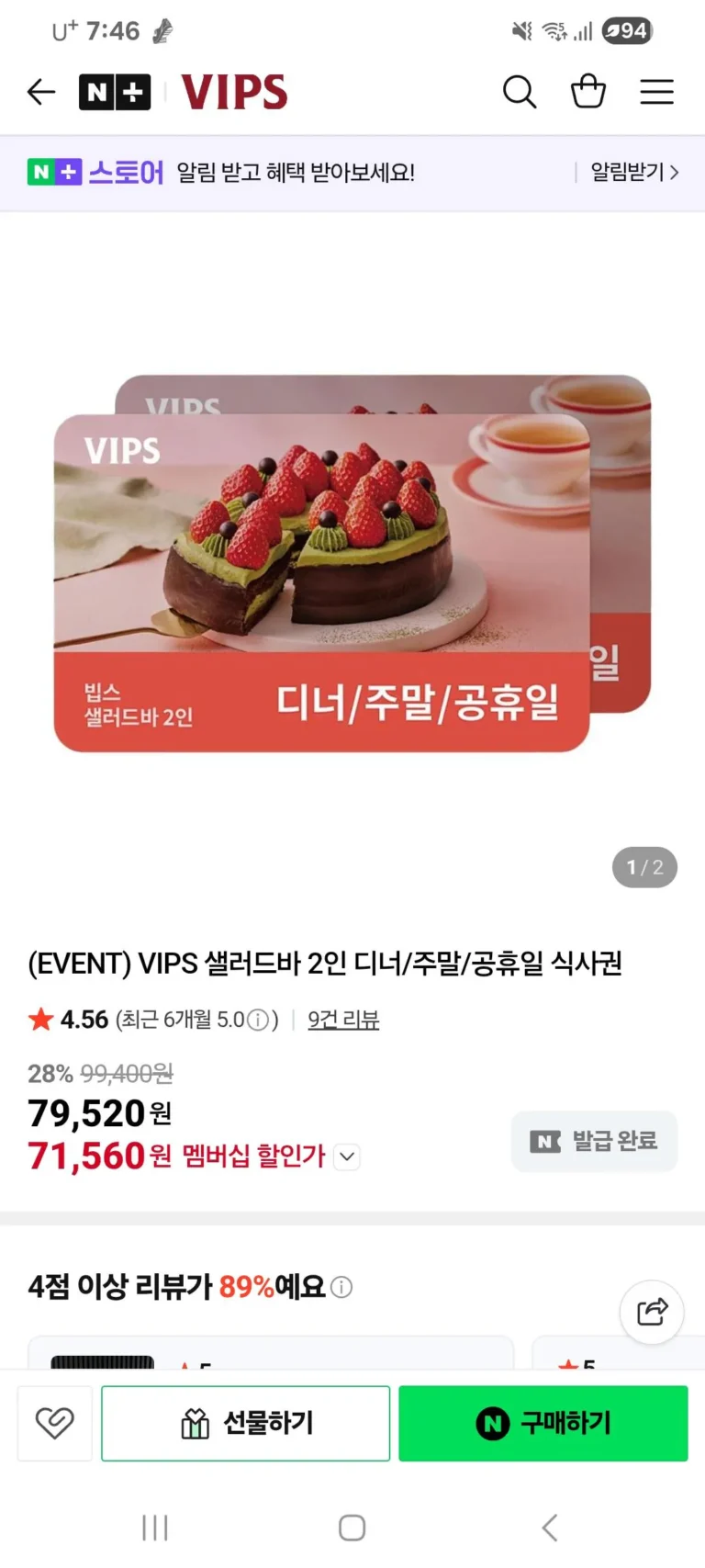Open the 9건 리뷰 reviews link
Image resolution: width=705 pixels, height=1568 pixels.
click(x=343, y=1020)
